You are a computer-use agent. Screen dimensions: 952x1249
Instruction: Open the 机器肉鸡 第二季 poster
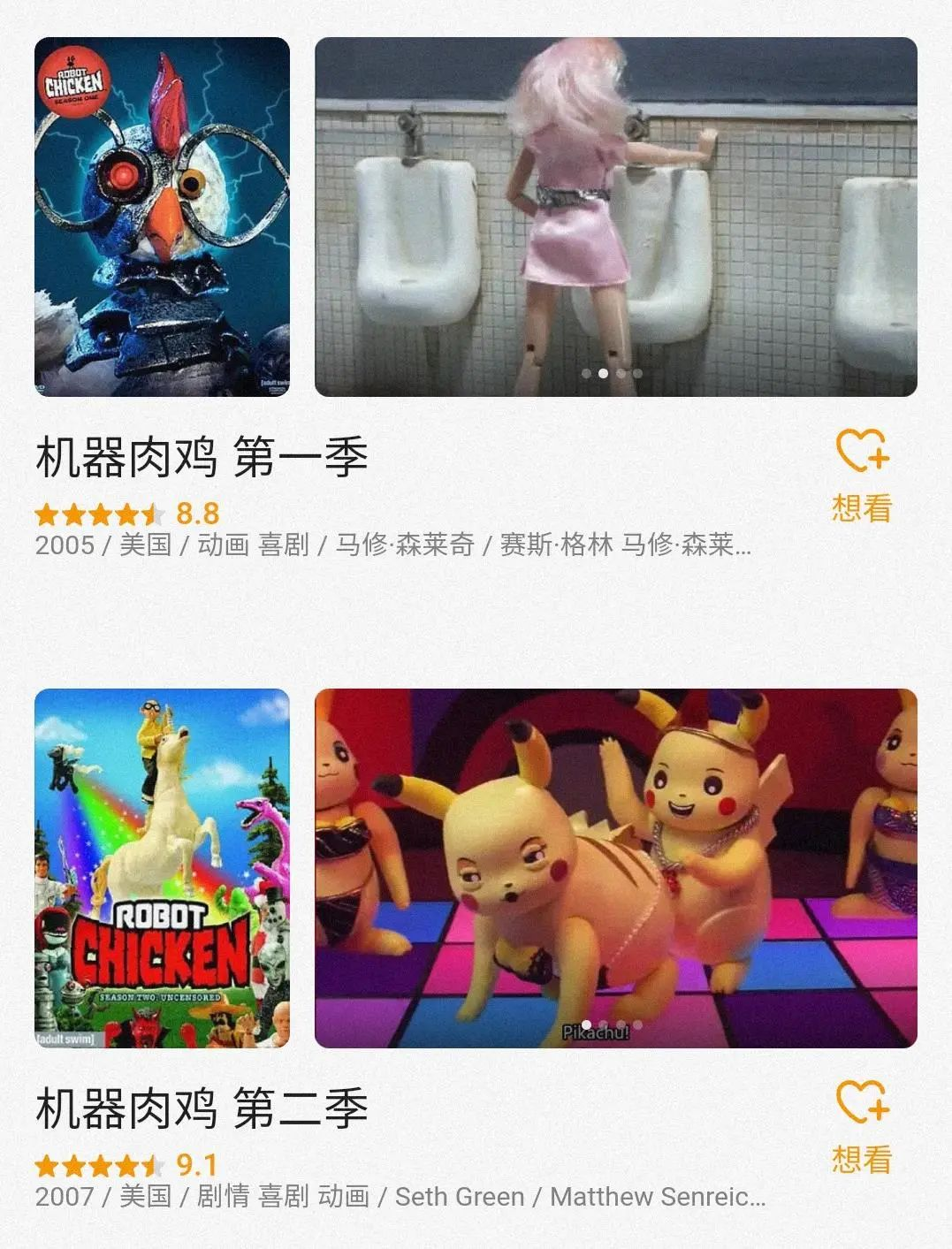click(x=162, y=868)
